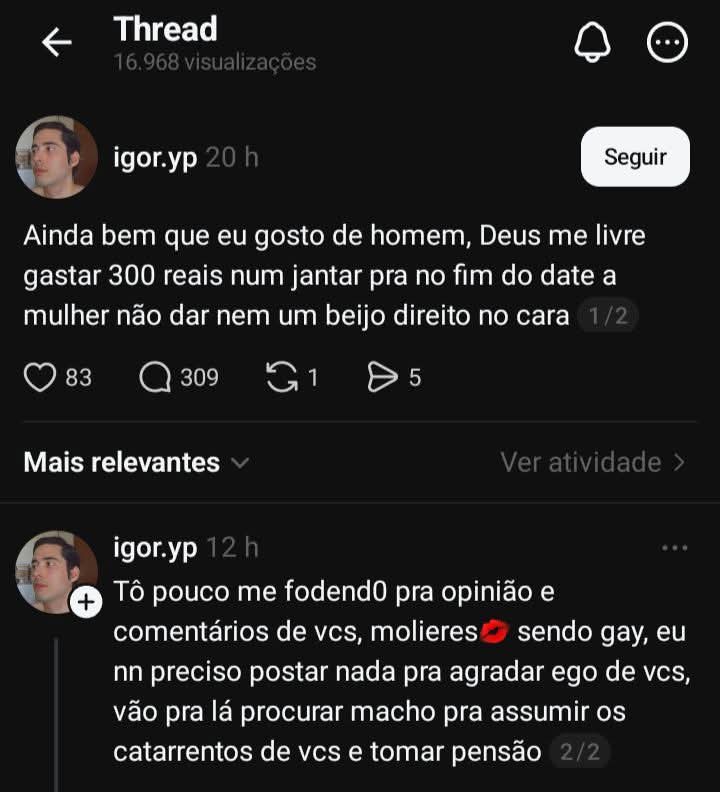Like the main post with 83 likes

point(40,377)
